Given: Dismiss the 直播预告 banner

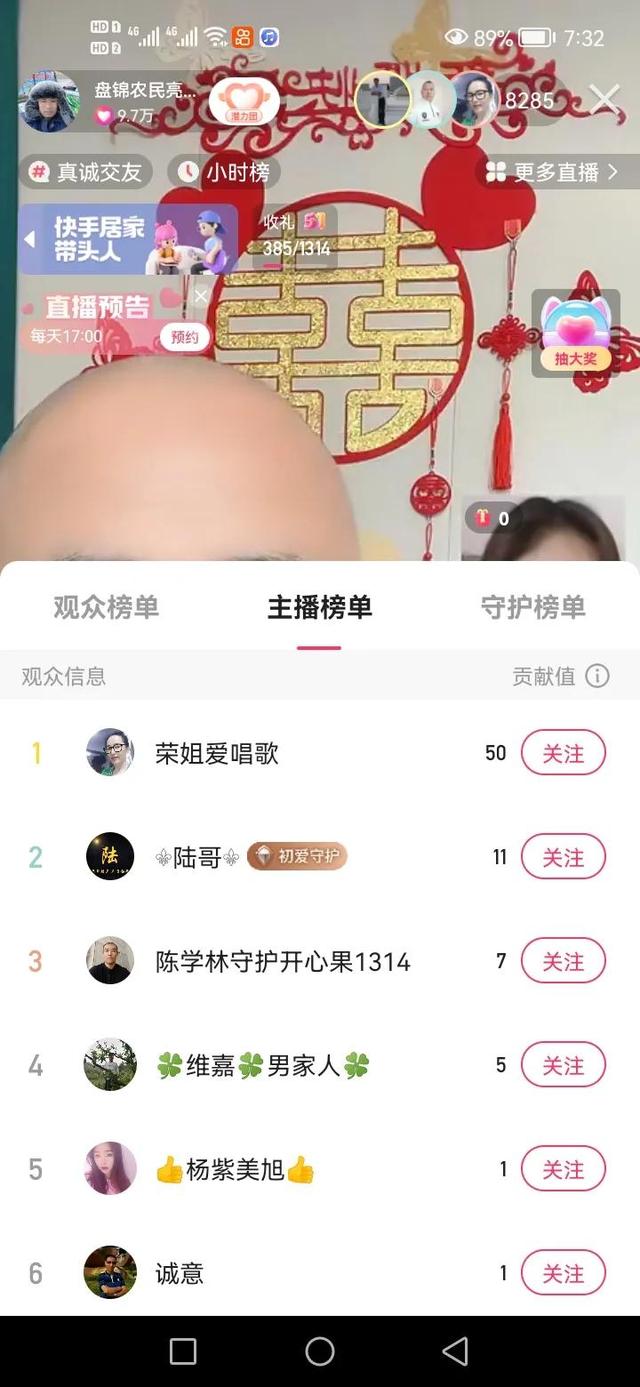Looking at the screenshot, I should point(201,296).
